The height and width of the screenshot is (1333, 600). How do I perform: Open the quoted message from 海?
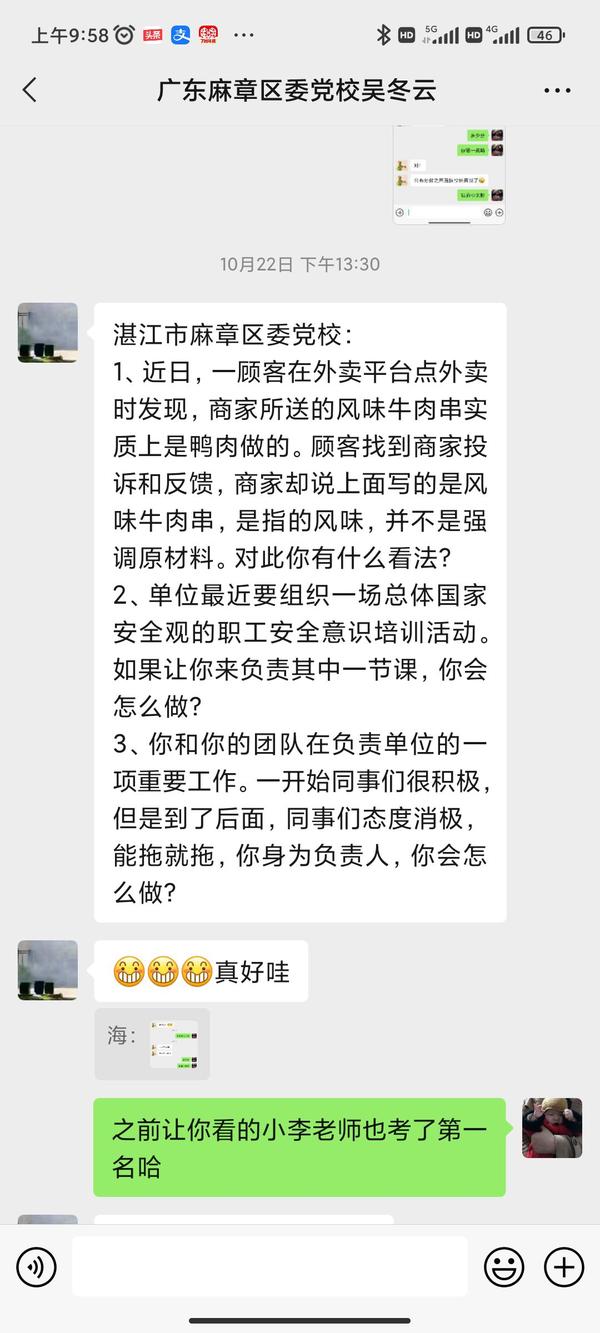(x=152, y=1044)
